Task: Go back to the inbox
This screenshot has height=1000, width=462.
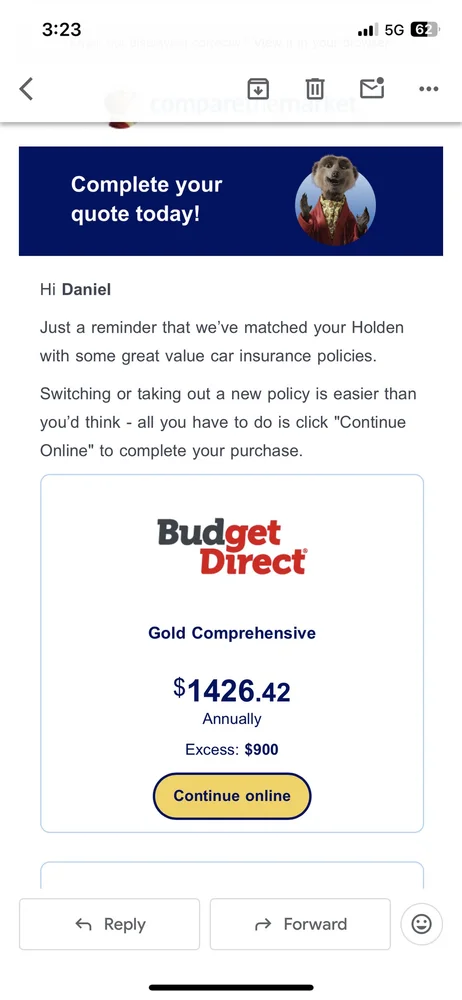Action: point(26,89)
